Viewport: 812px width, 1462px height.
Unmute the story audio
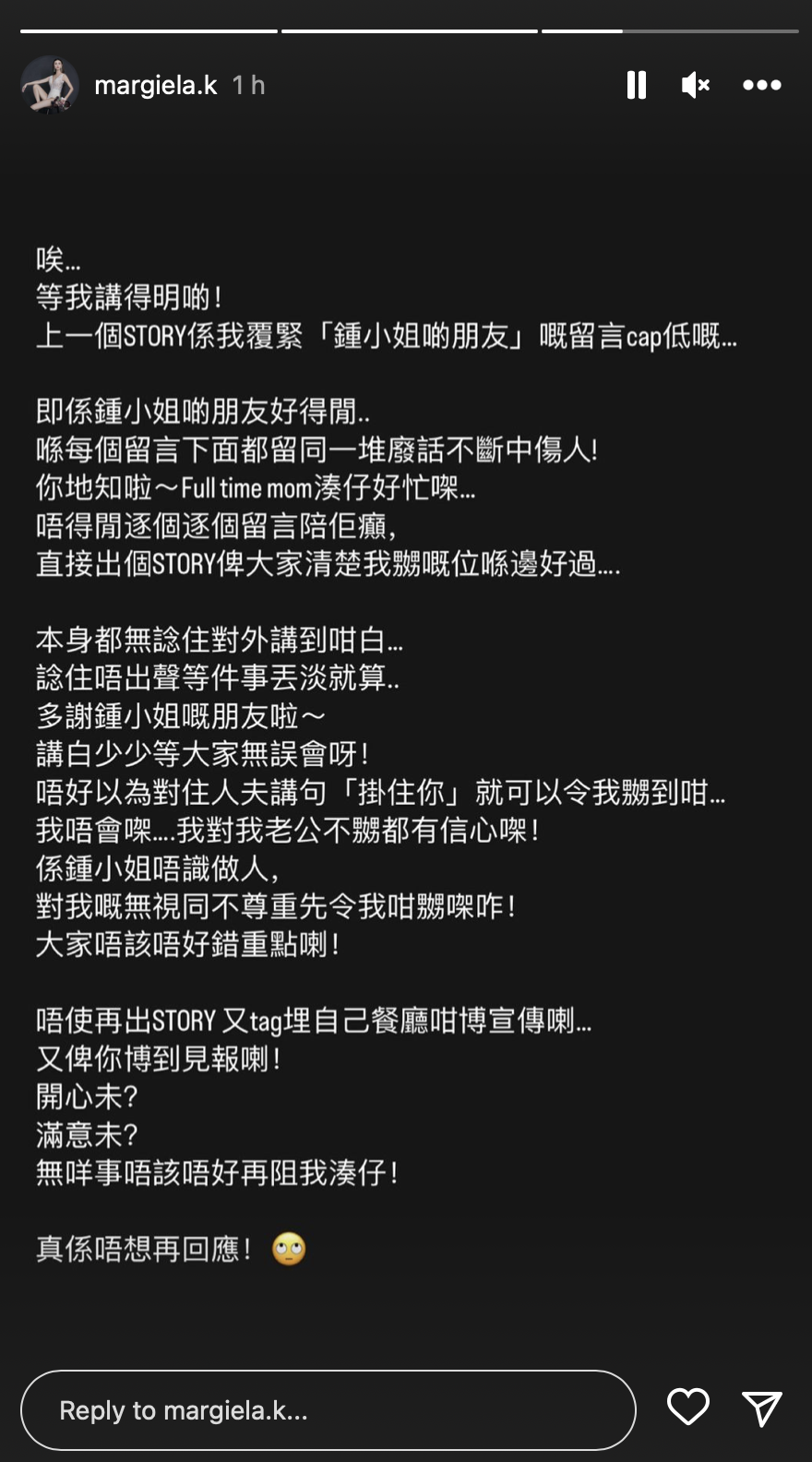pyautogui.click(x=696, y=85)
